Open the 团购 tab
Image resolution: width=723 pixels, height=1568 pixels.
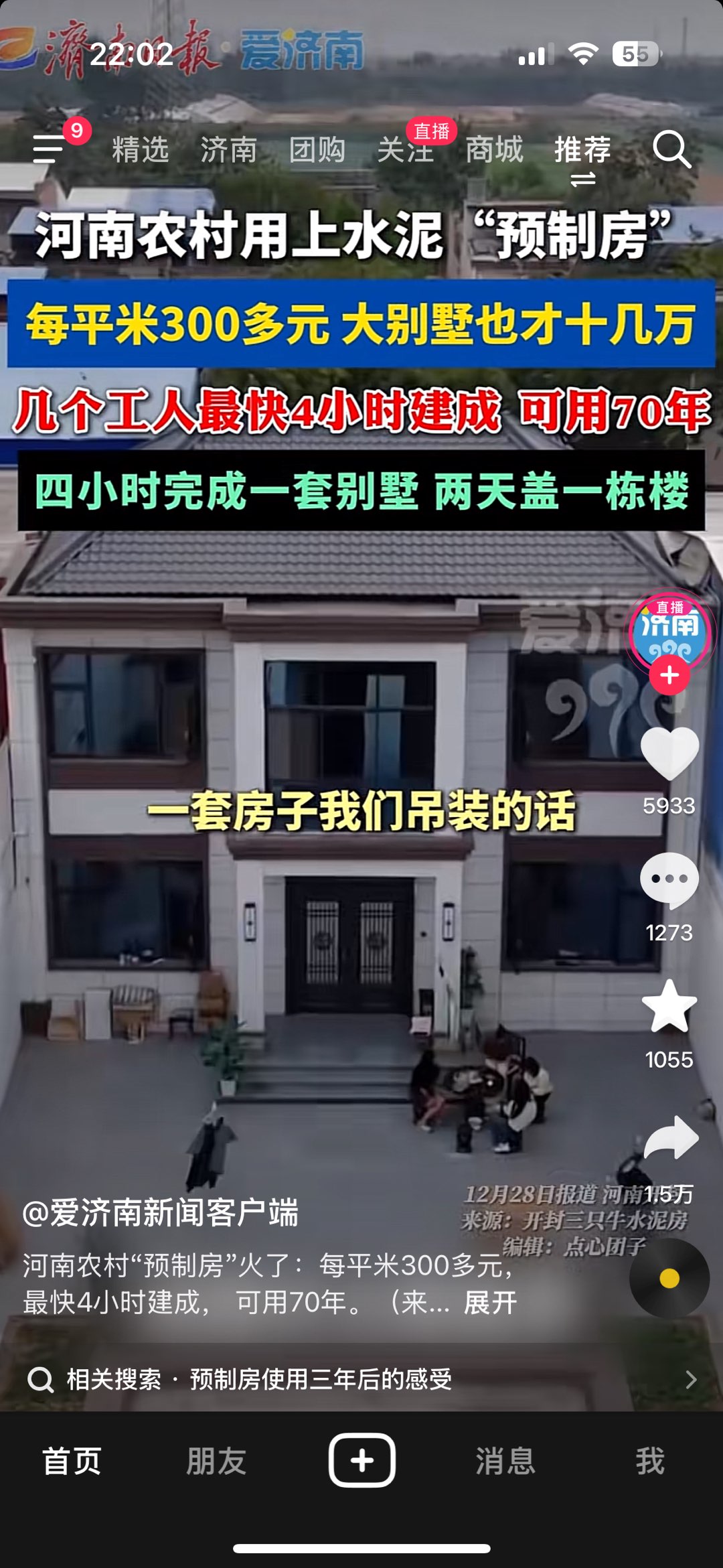[x=317, y=149]
